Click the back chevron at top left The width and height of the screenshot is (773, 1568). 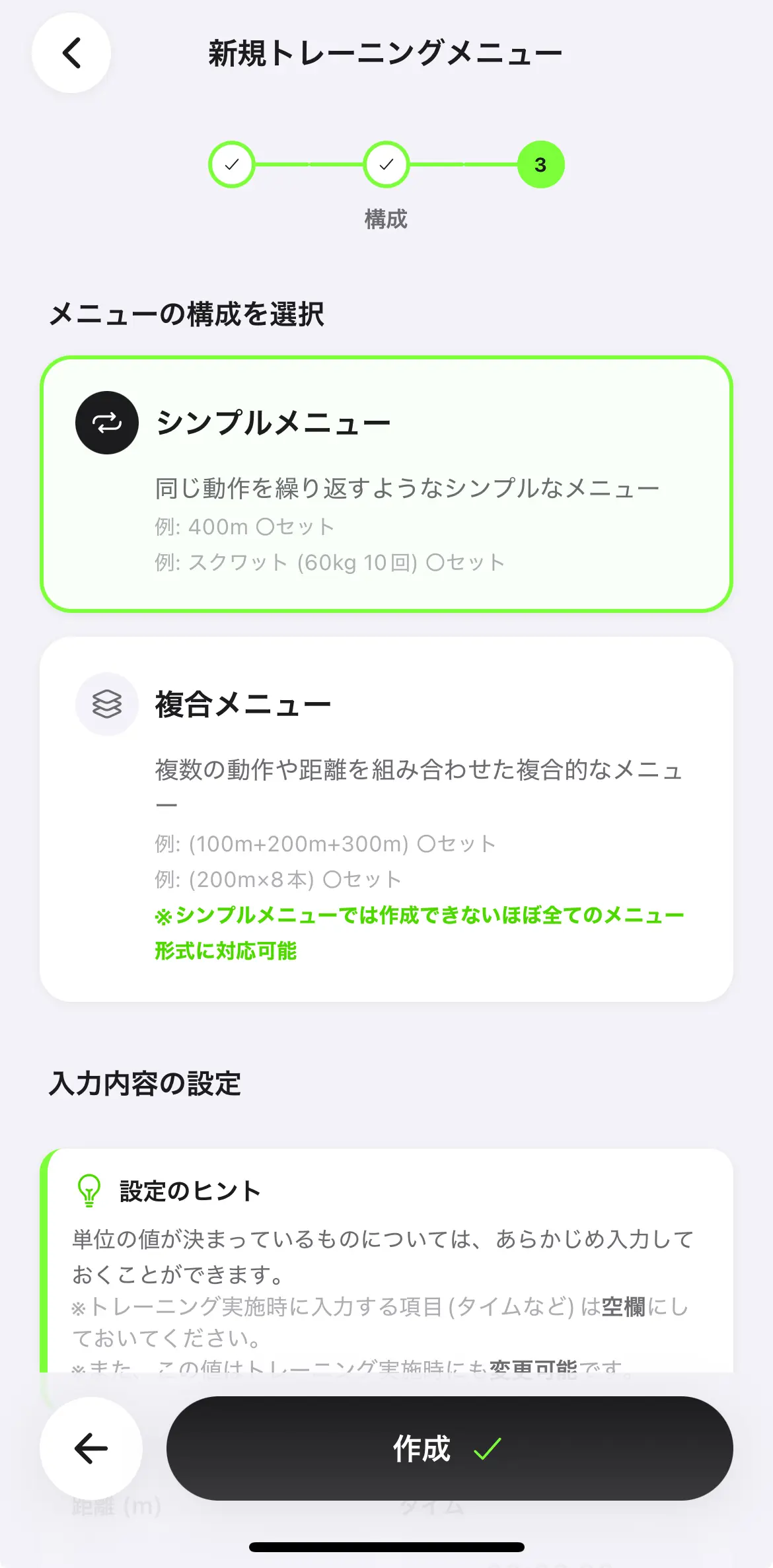click(x=71, y=53)
